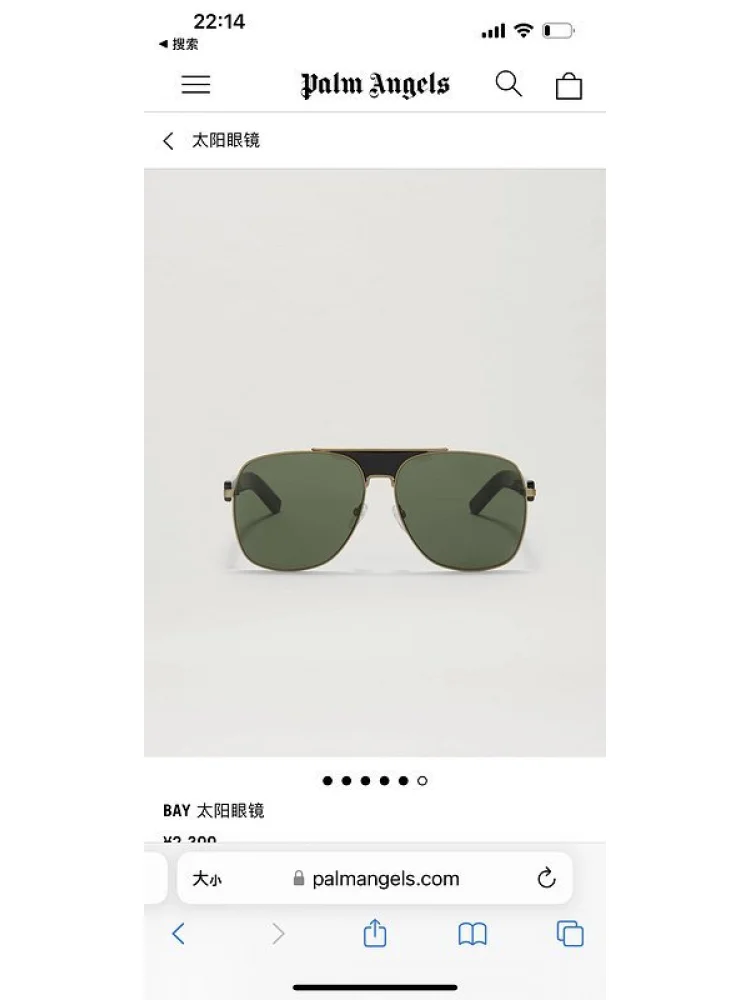
Task: Share this page
Action: (x=374, y=934)
